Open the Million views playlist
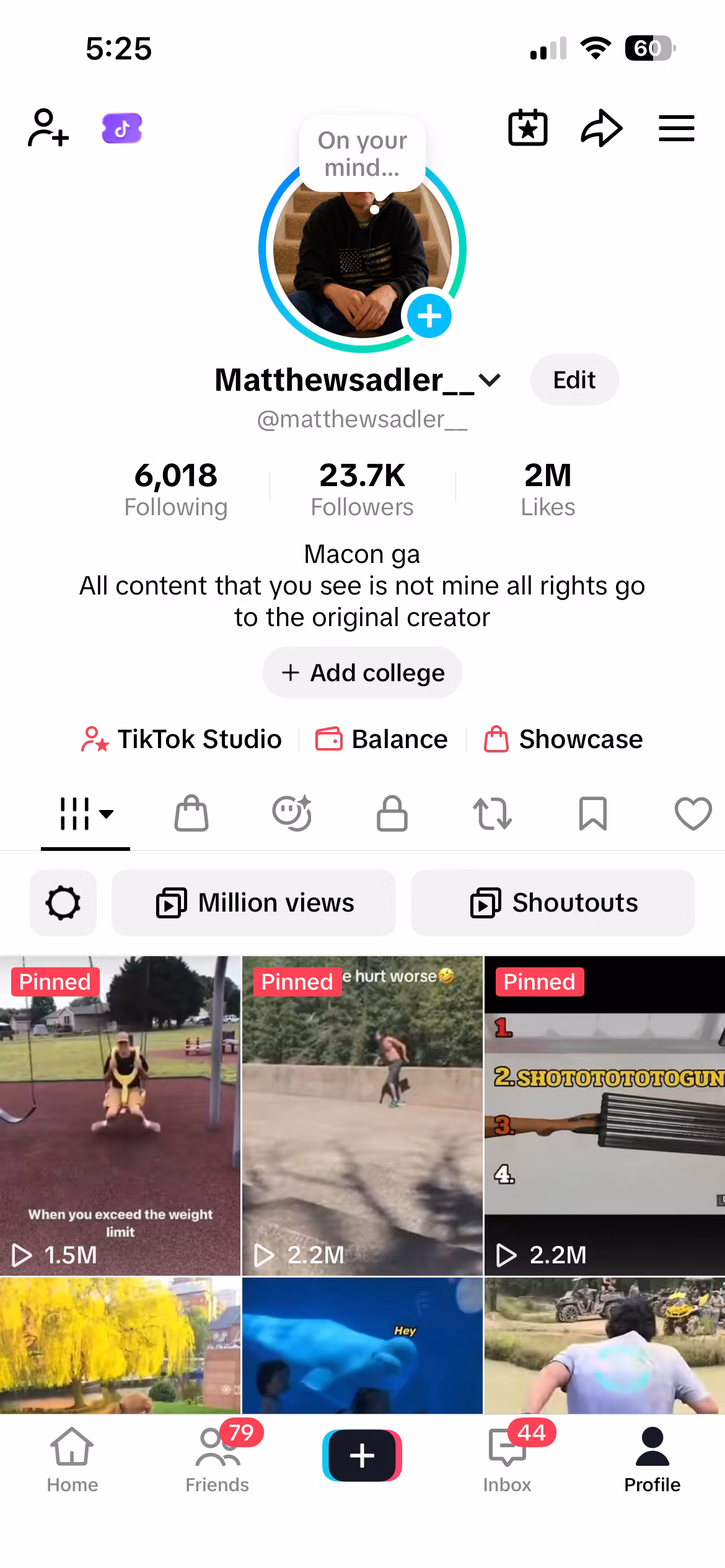The height and width of the screenshot is (1568, 725). click(253, 903)
